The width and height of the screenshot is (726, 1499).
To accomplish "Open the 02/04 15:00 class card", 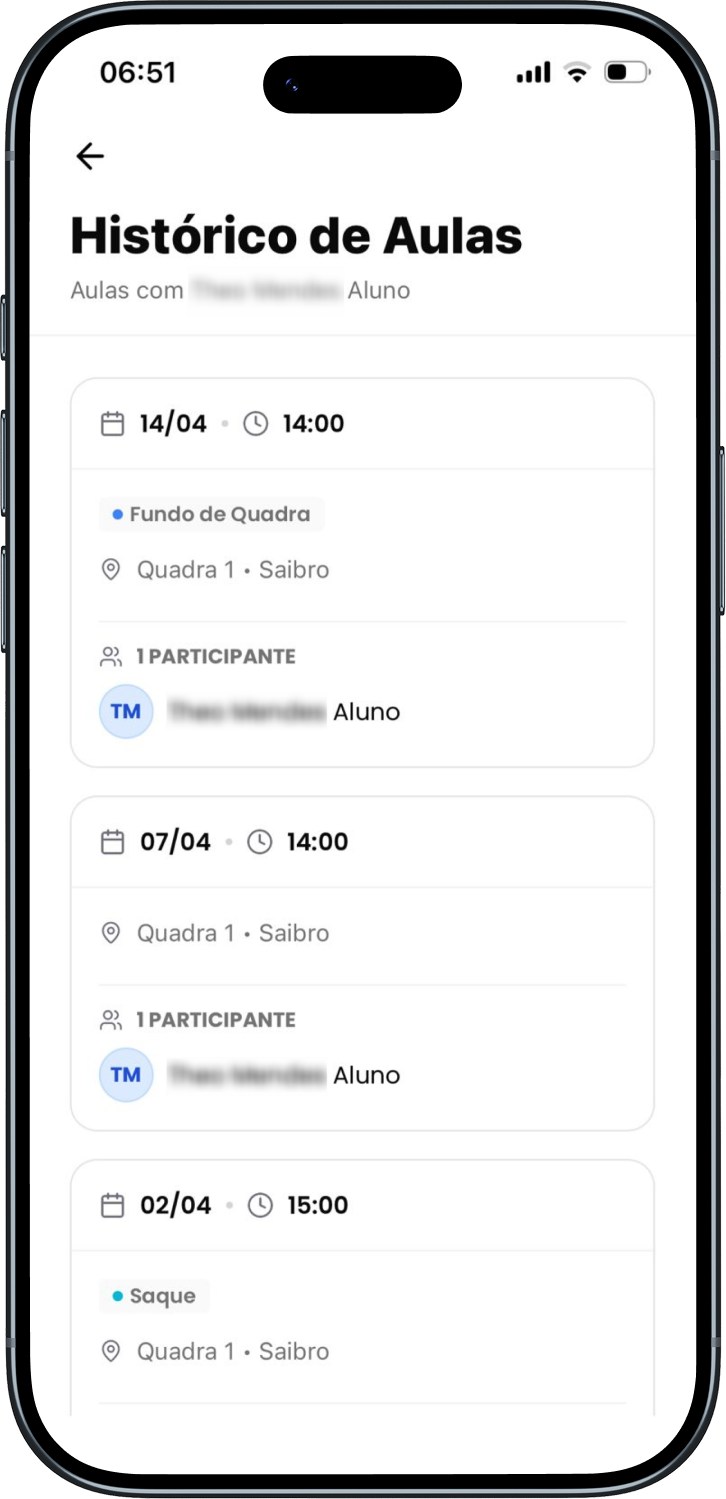I will (x=362, y=1288).
